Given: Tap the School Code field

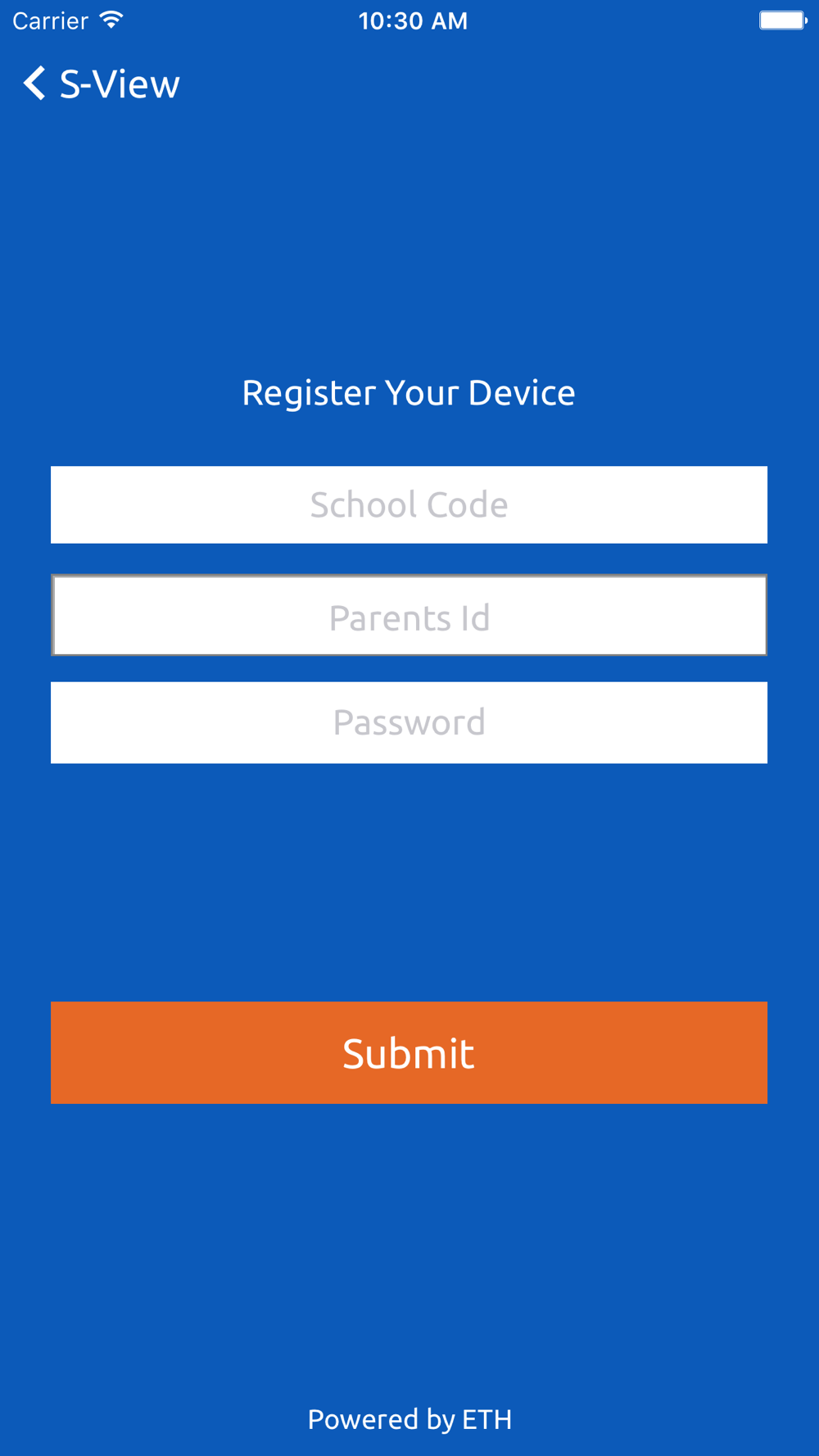Looking at the screenshot, I should [x=409, y=504].
